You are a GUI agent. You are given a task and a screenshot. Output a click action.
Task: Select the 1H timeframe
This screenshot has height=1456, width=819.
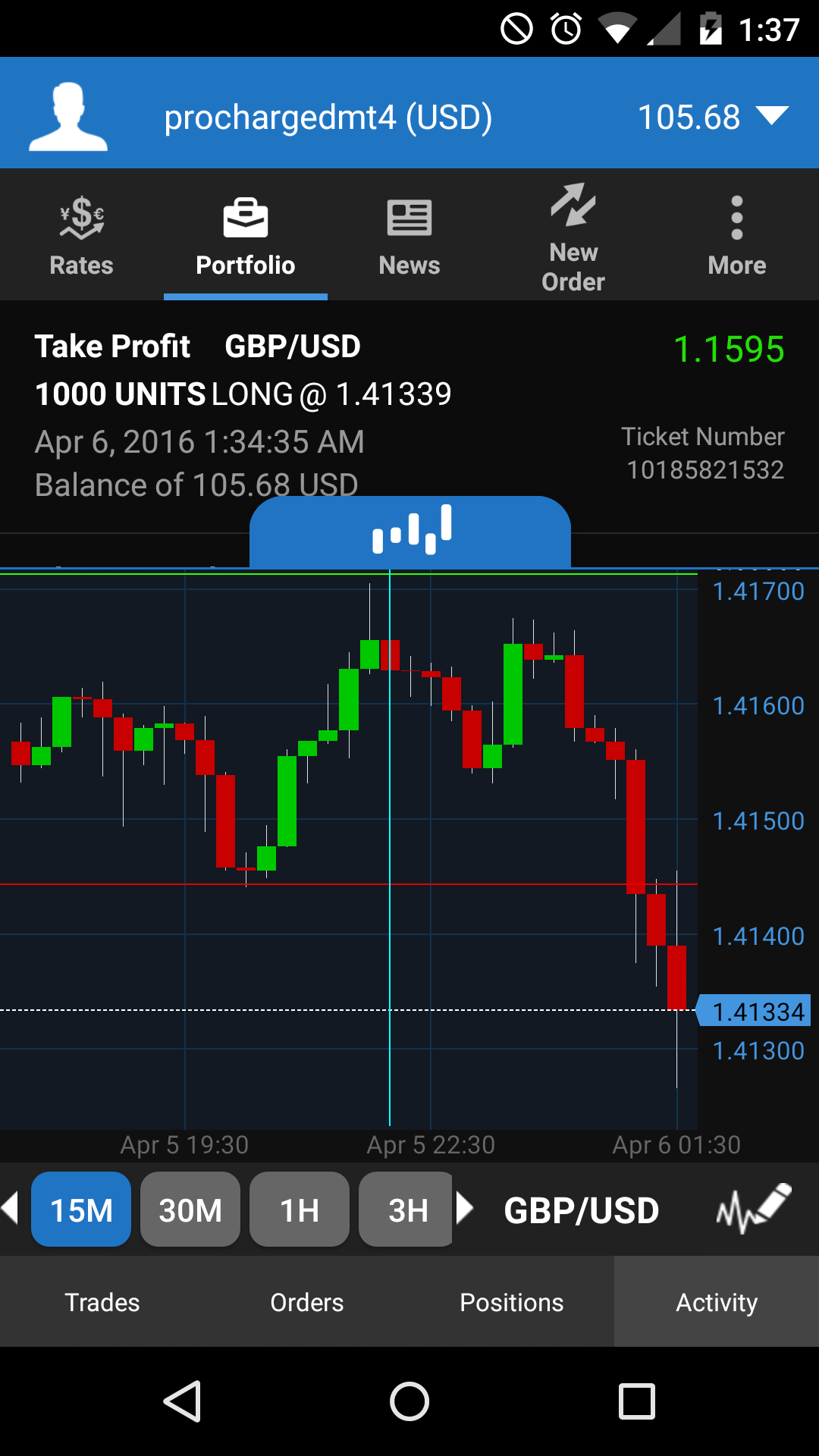tap(300, 1210)
